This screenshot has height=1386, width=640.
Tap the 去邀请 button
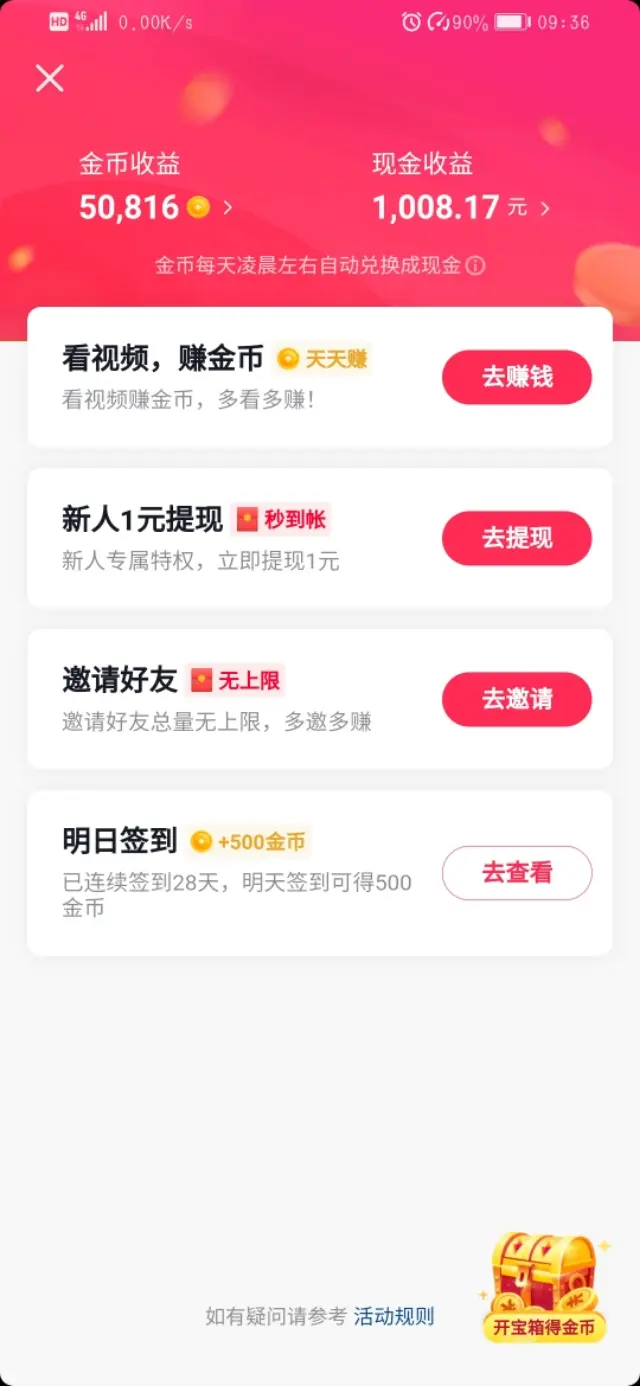coord(517,699)
